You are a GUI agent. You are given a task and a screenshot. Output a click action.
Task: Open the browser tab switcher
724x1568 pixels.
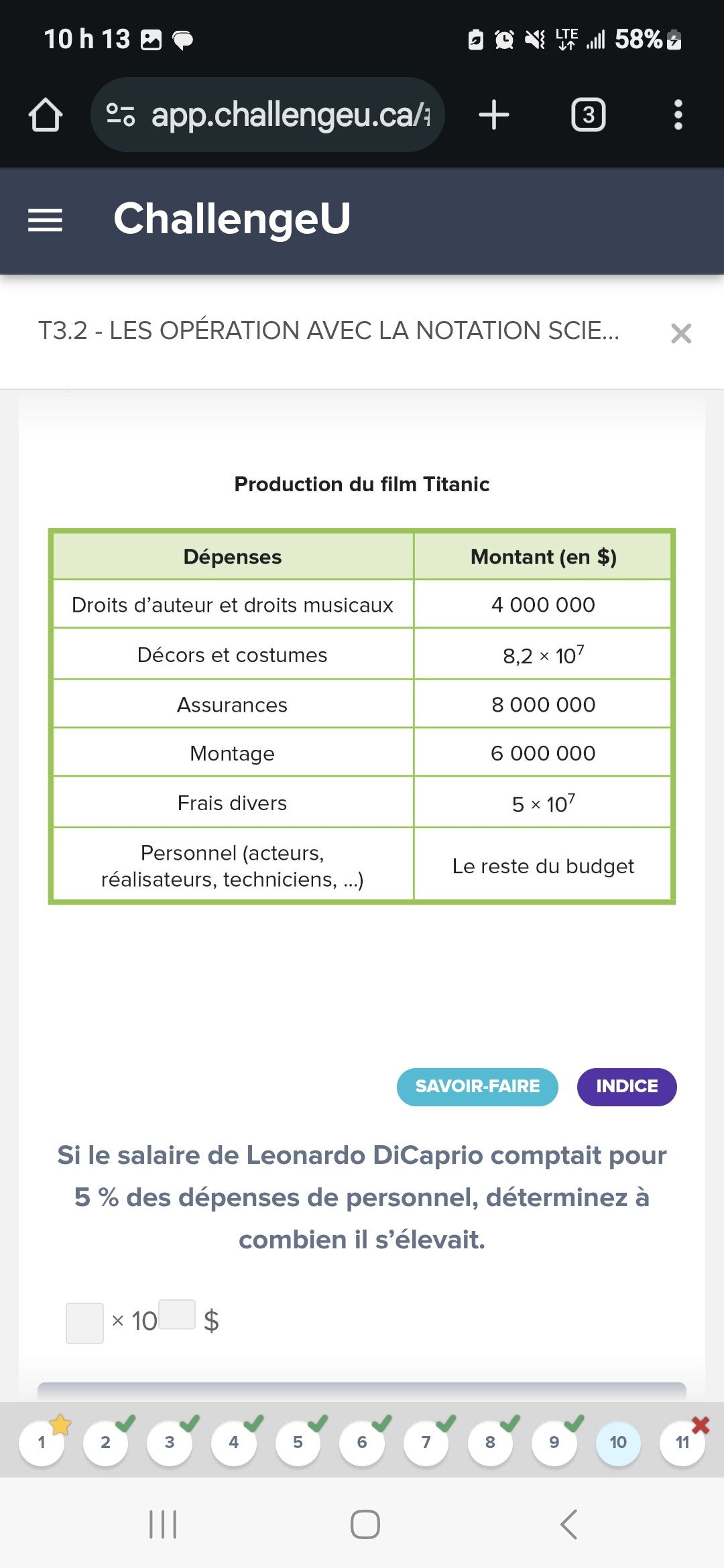pos(588,115)
